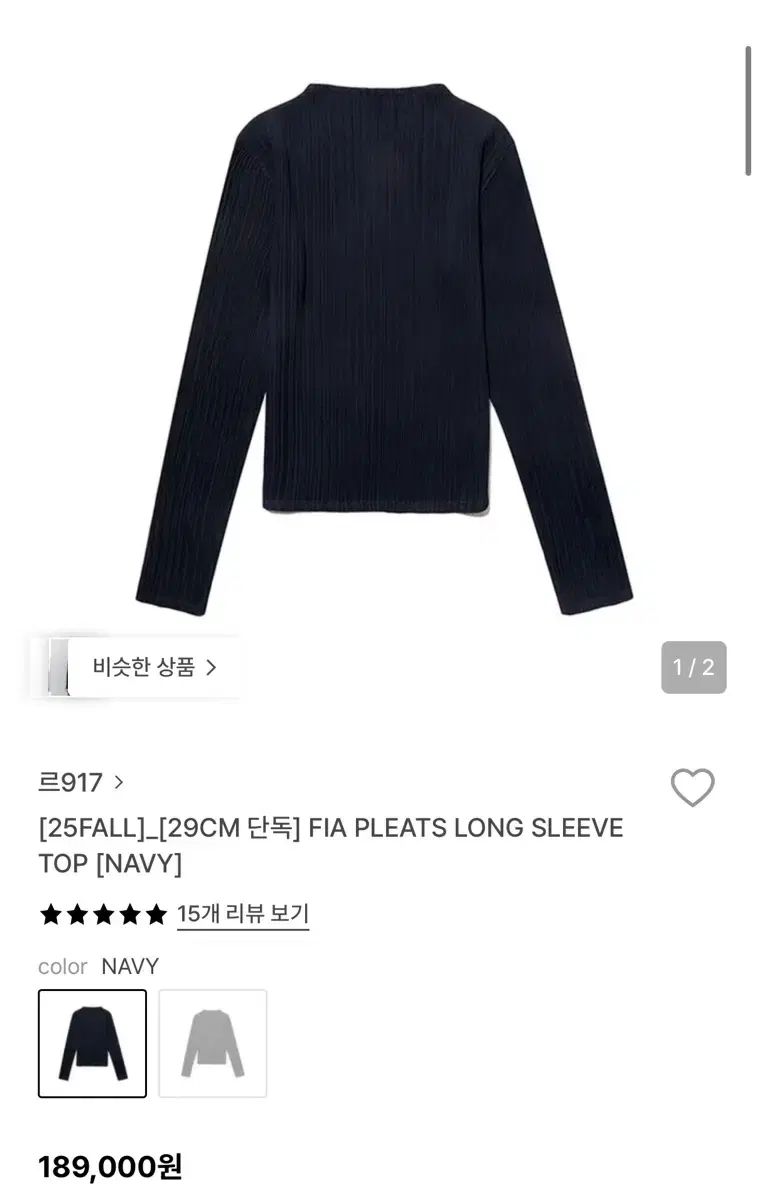Add this top to wishlist heart
The image size is (757, 1200).
(x=692, y=787)
